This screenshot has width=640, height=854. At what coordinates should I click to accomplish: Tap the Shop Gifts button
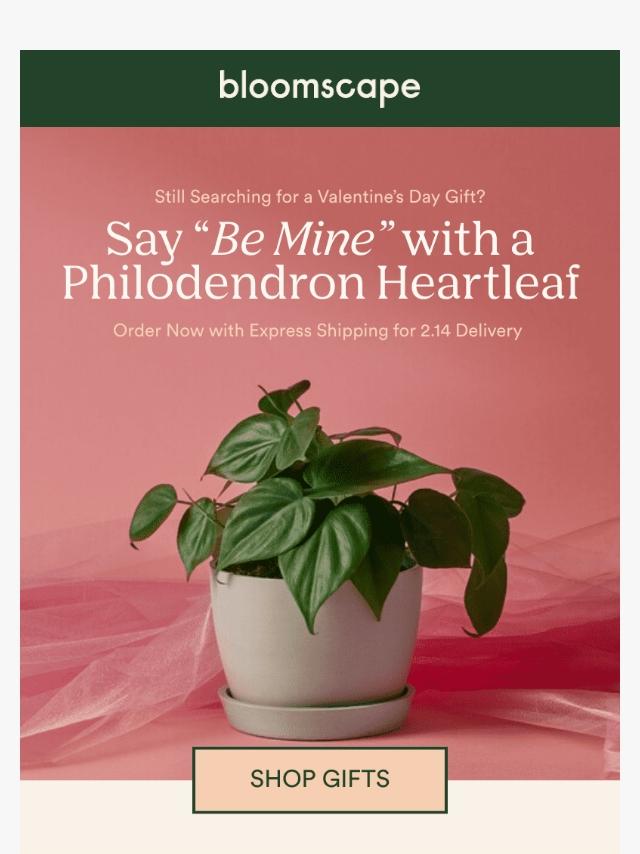pyautogui.click(x=320, y=779)
